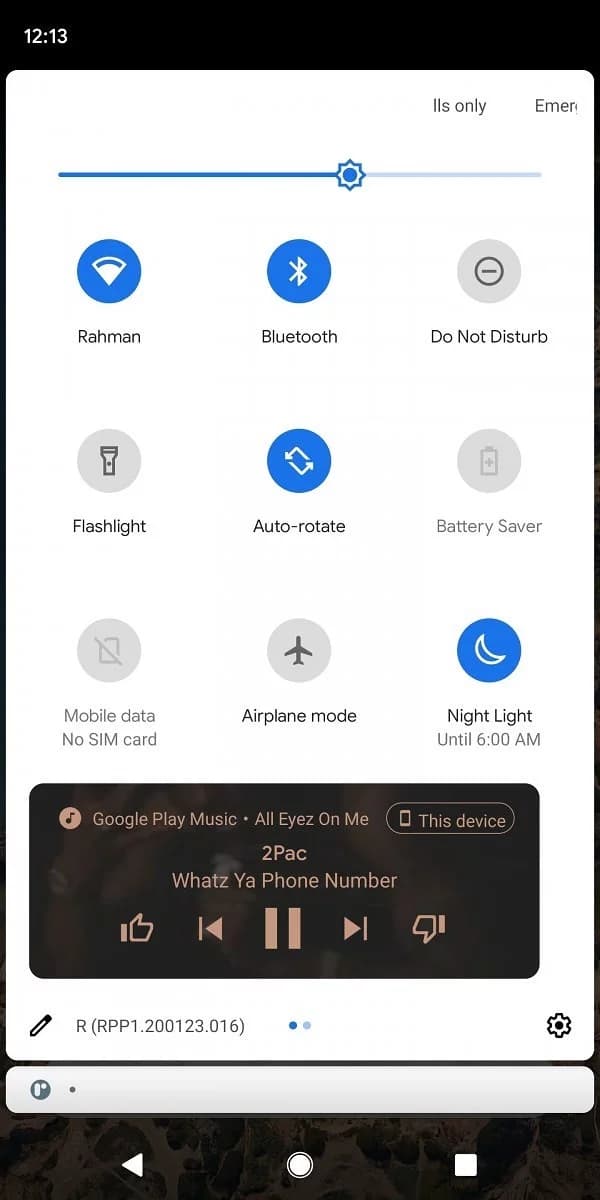Give the song a thumbs up
The height and width of the screenshot is (1200, 600).
[137, 929]
